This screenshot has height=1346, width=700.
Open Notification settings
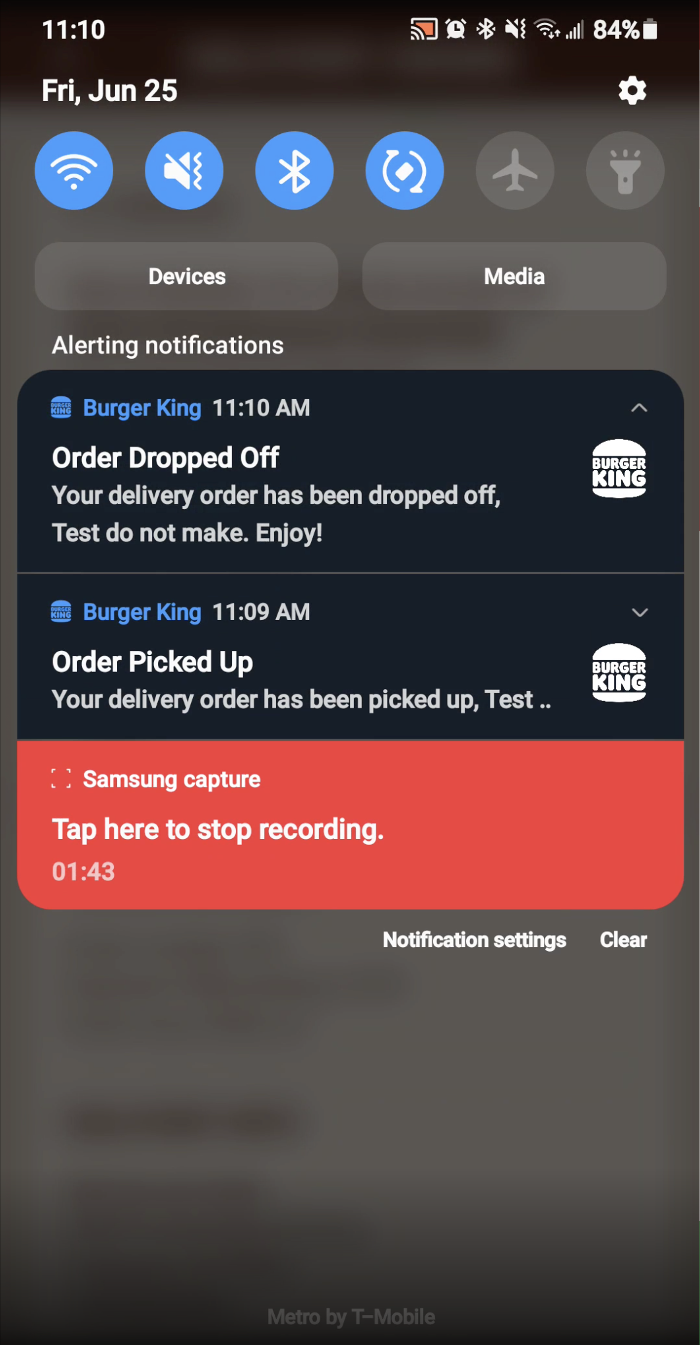[475, 940]
